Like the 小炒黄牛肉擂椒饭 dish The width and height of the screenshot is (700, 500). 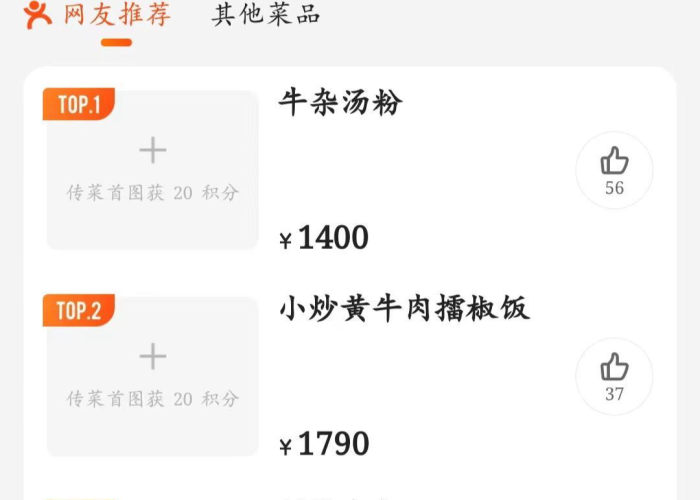(614, 376)
